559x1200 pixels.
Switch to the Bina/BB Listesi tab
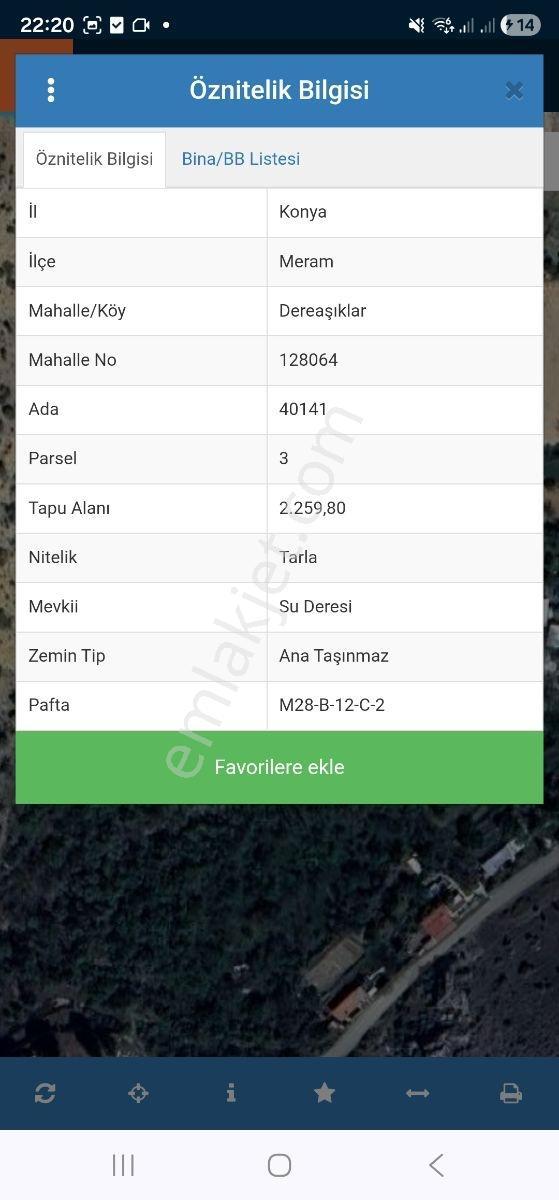point(241,159)
